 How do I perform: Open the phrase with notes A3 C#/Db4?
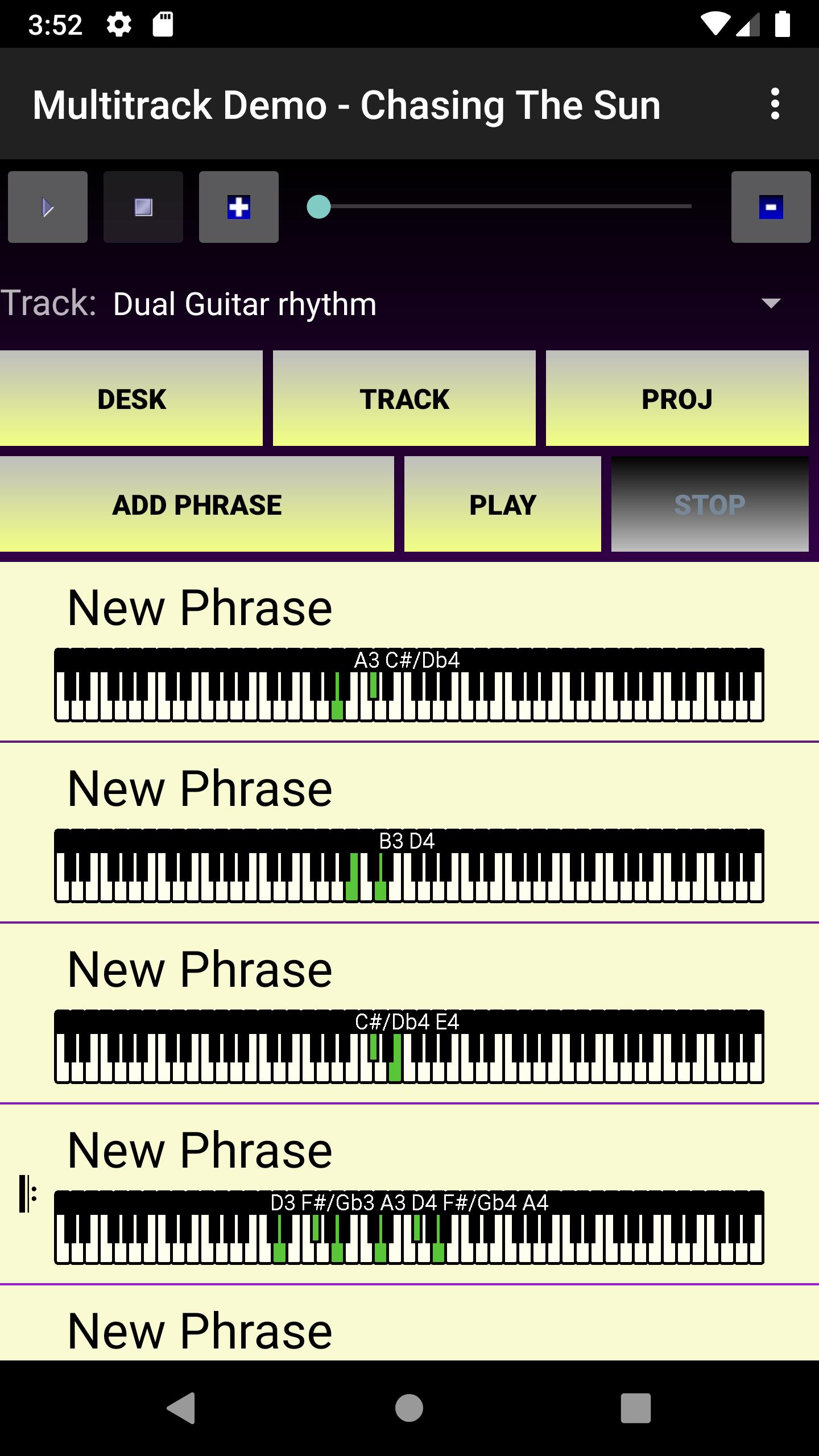pos(409,652)
